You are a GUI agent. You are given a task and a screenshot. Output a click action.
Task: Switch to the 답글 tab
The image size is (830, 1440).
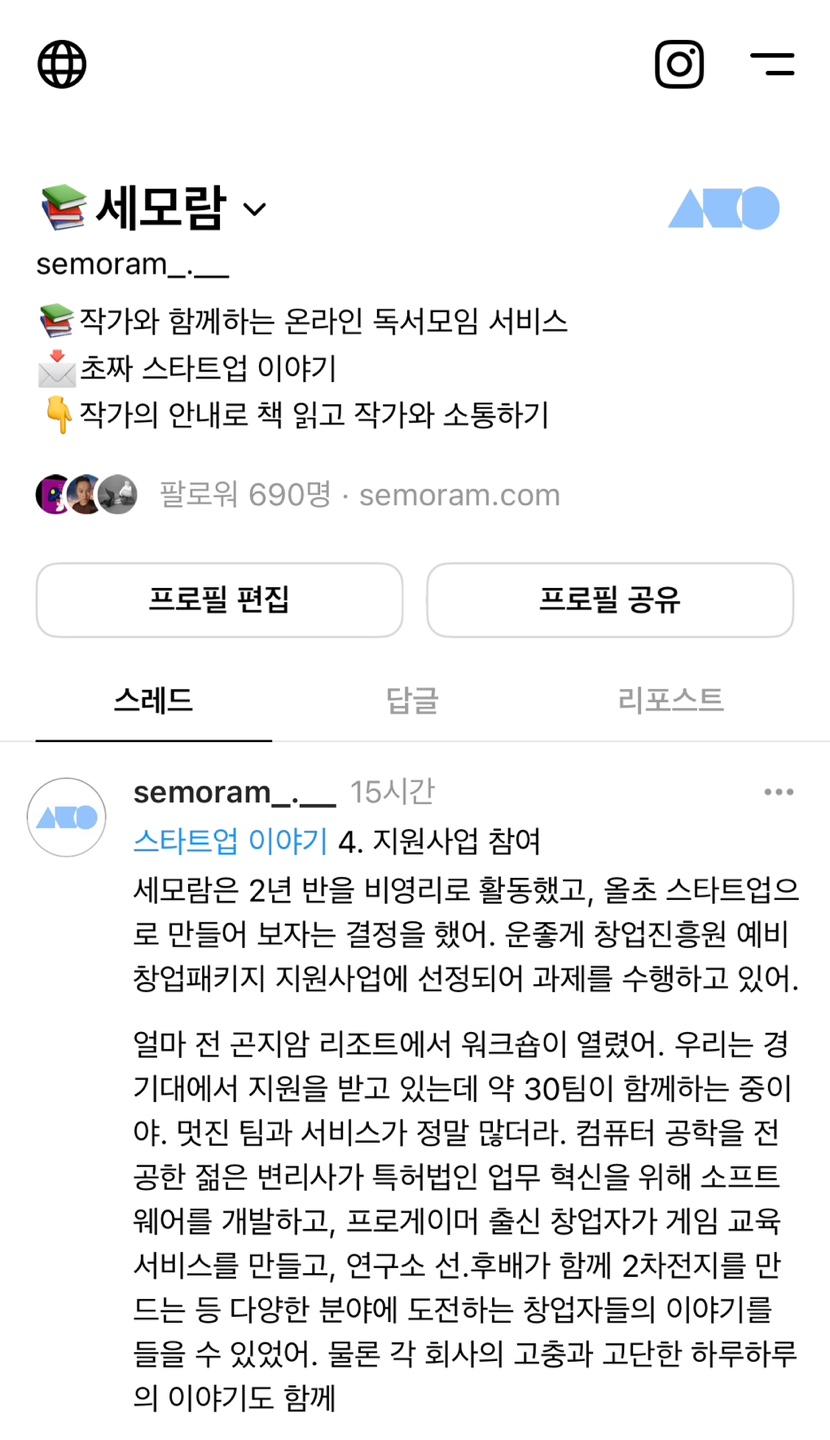(414, 701)
